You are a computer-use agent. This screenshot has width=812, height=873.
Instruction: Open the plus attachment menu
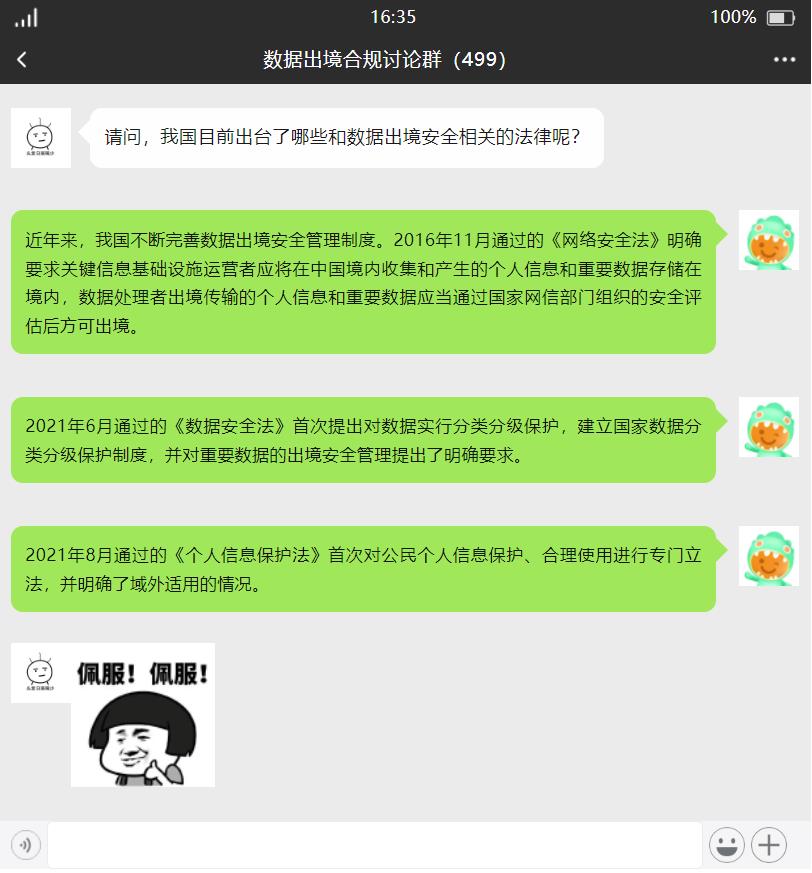tap(769, 845)
